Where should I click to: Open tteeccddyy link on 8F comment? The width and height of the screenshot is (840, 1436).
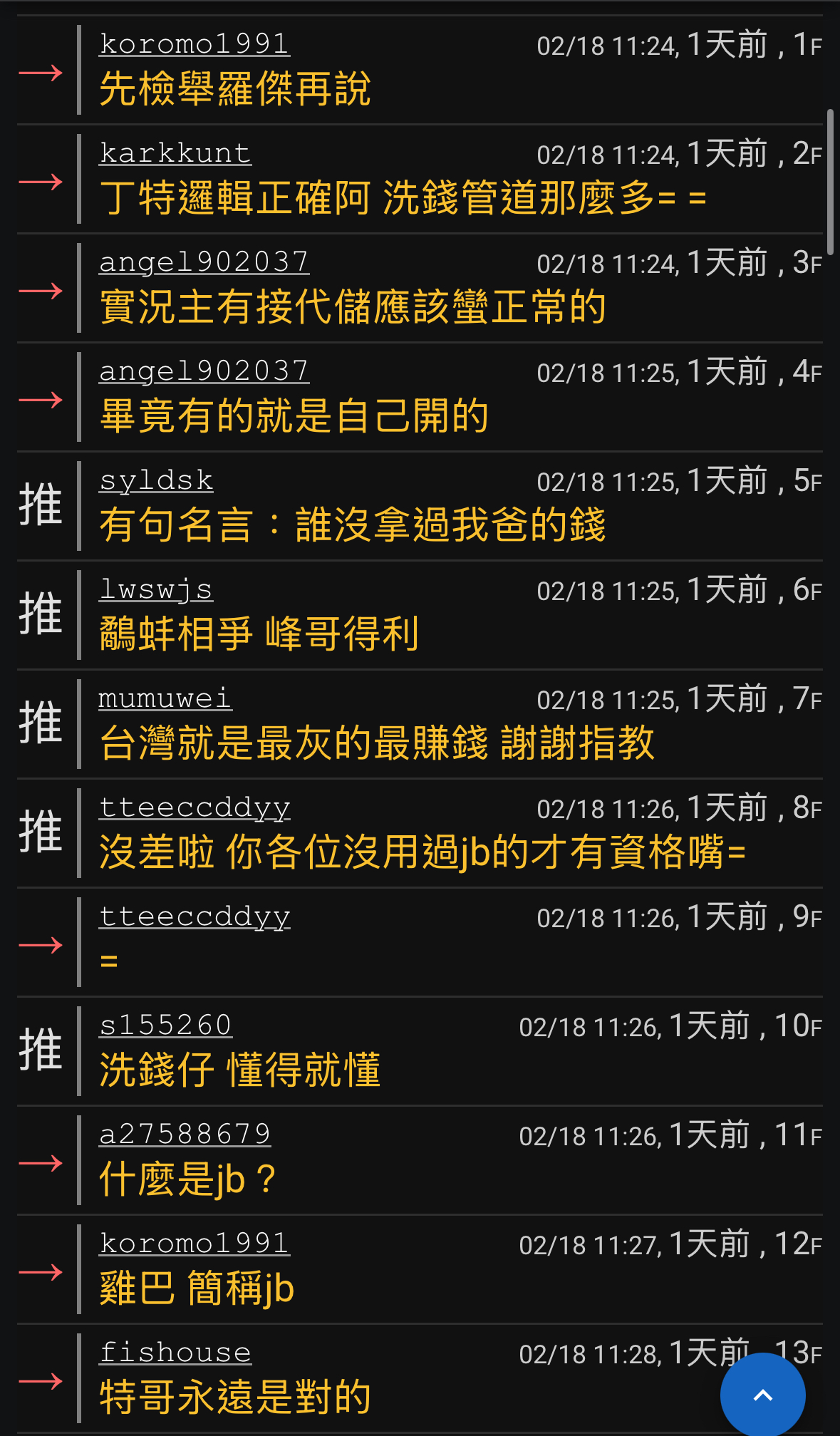coord(195,807)
